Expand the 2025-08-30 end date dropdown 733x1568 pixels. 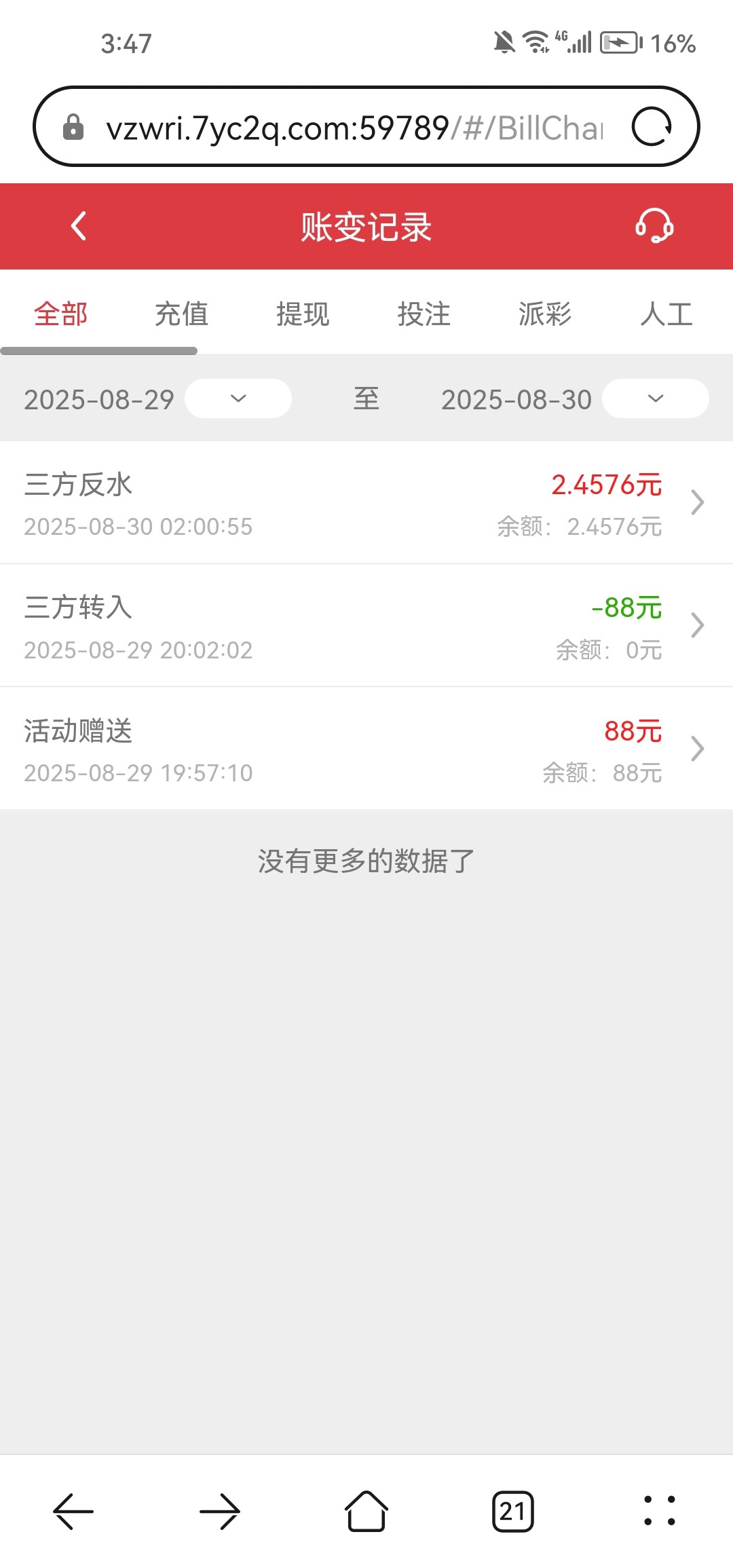[x=654, y=399]
